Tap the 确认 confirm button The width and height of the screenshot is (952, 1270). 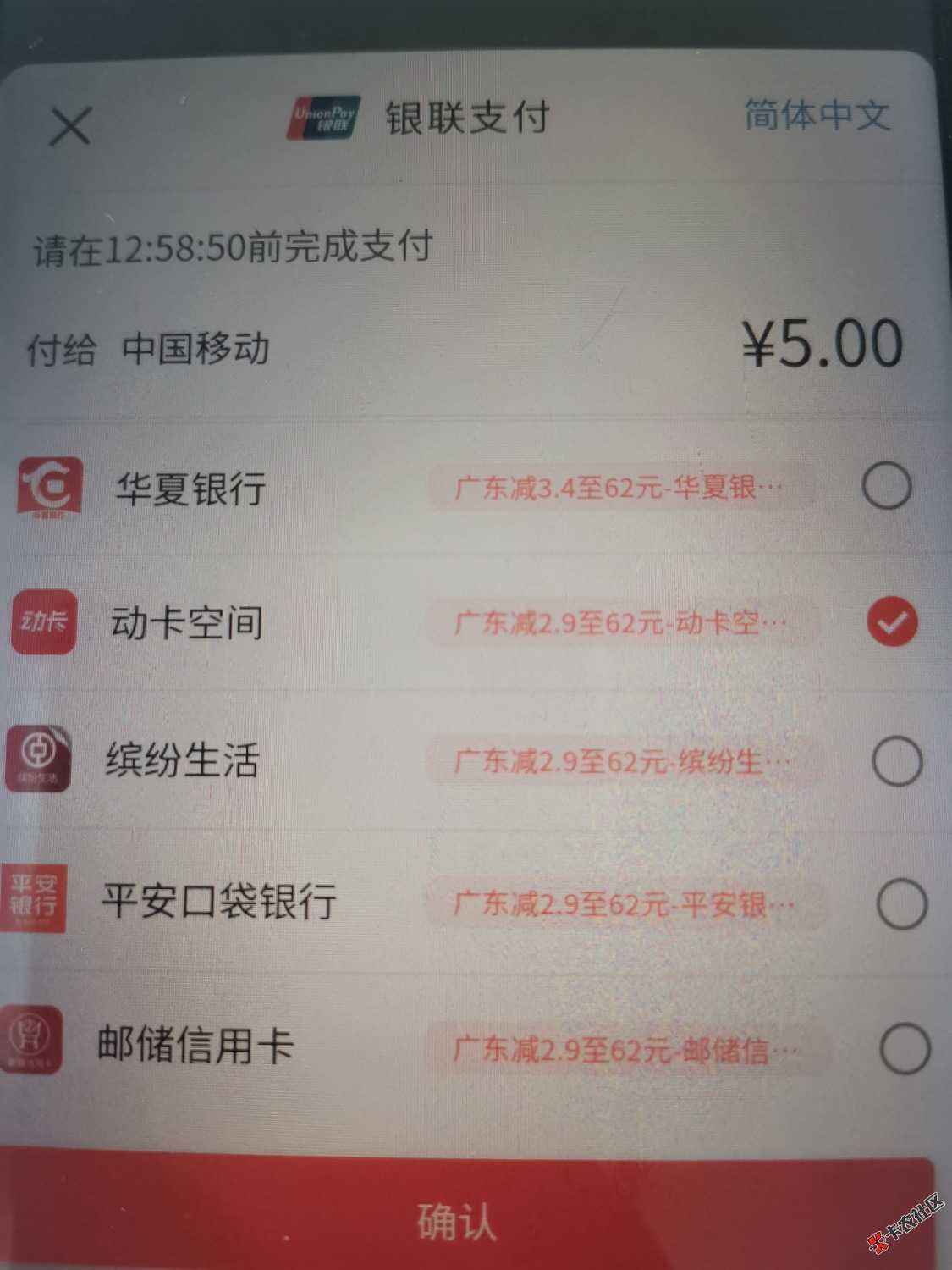[x=457, y=1219]
